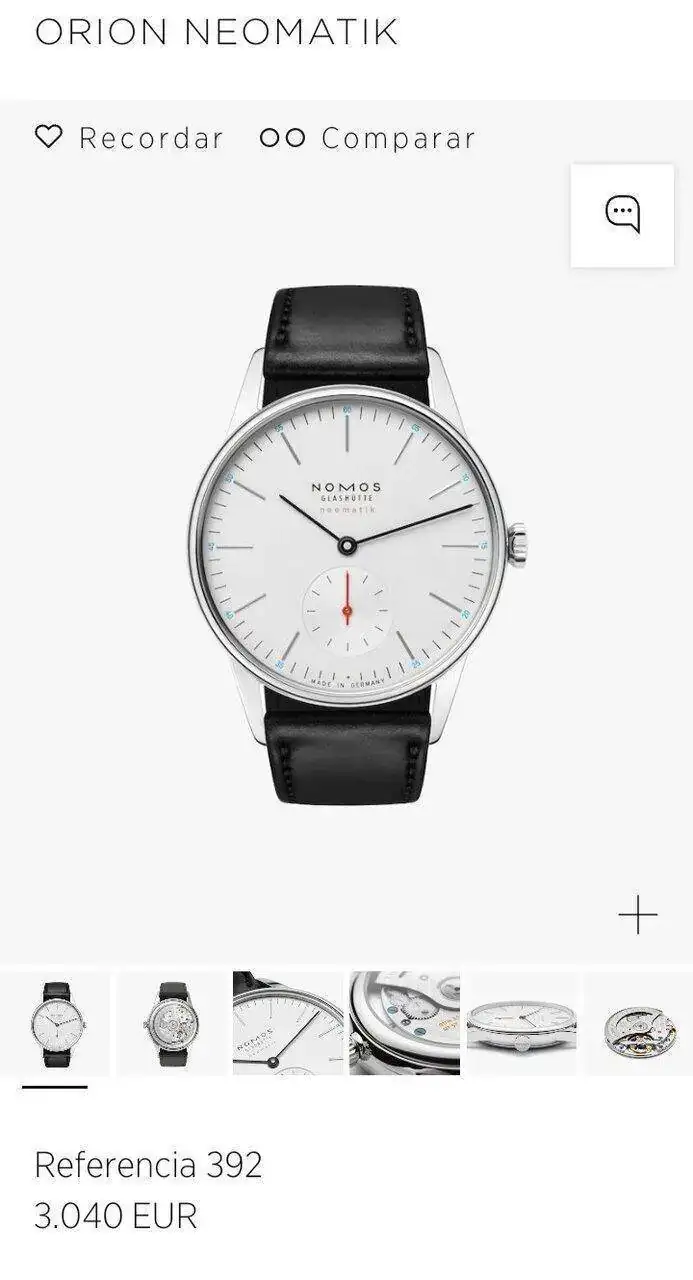Add the watch to Comparar
Viewport: 693px width, 1280px height.
(367, 138)
